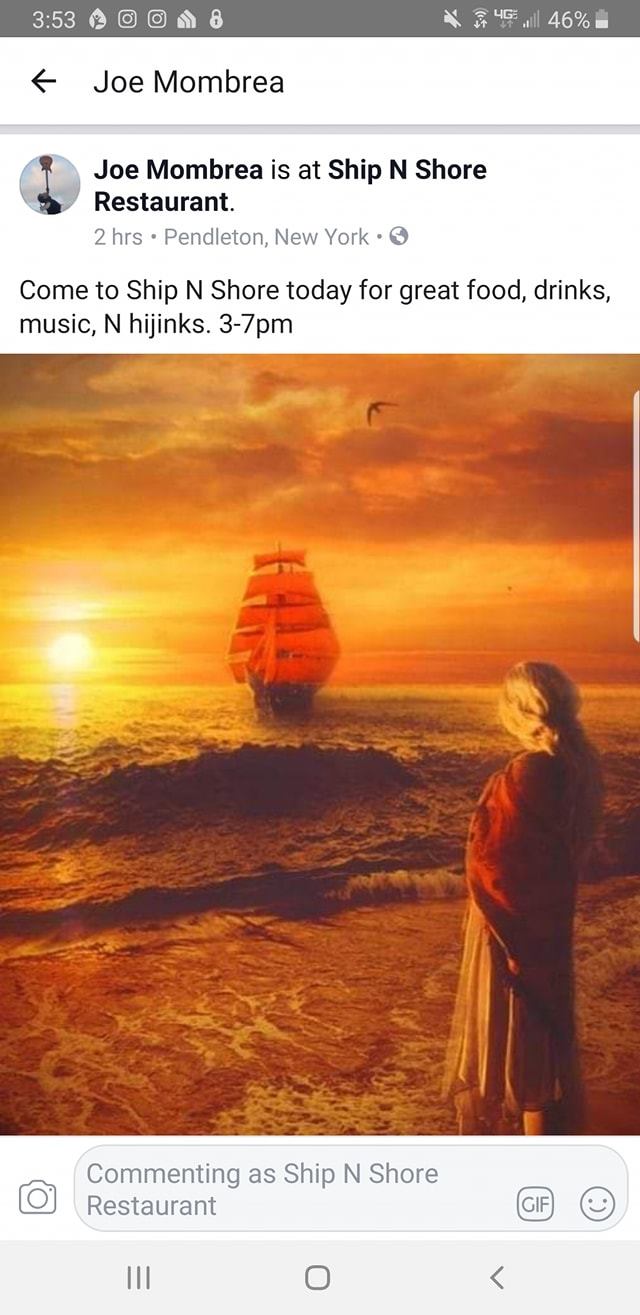Image resolution: width=640 pixels, height=1315 pixels.
Task: Open recent apps from the navigation bar
Action: 139,1277
